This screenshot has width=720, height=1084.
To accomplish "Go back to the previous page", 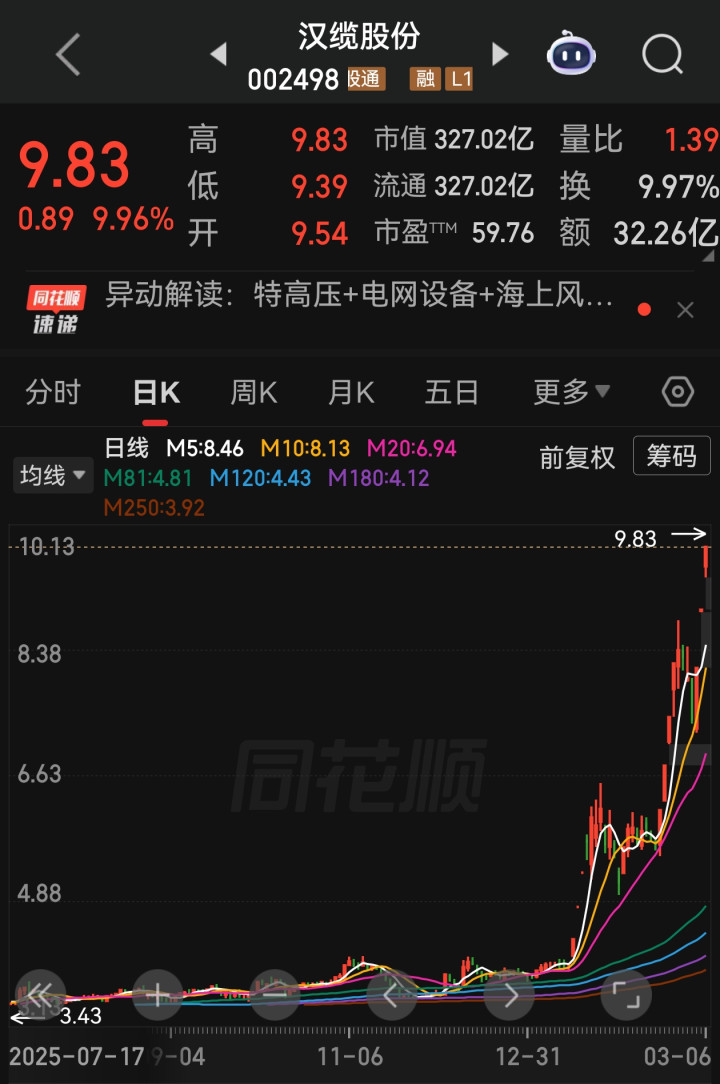I will 67,54.
